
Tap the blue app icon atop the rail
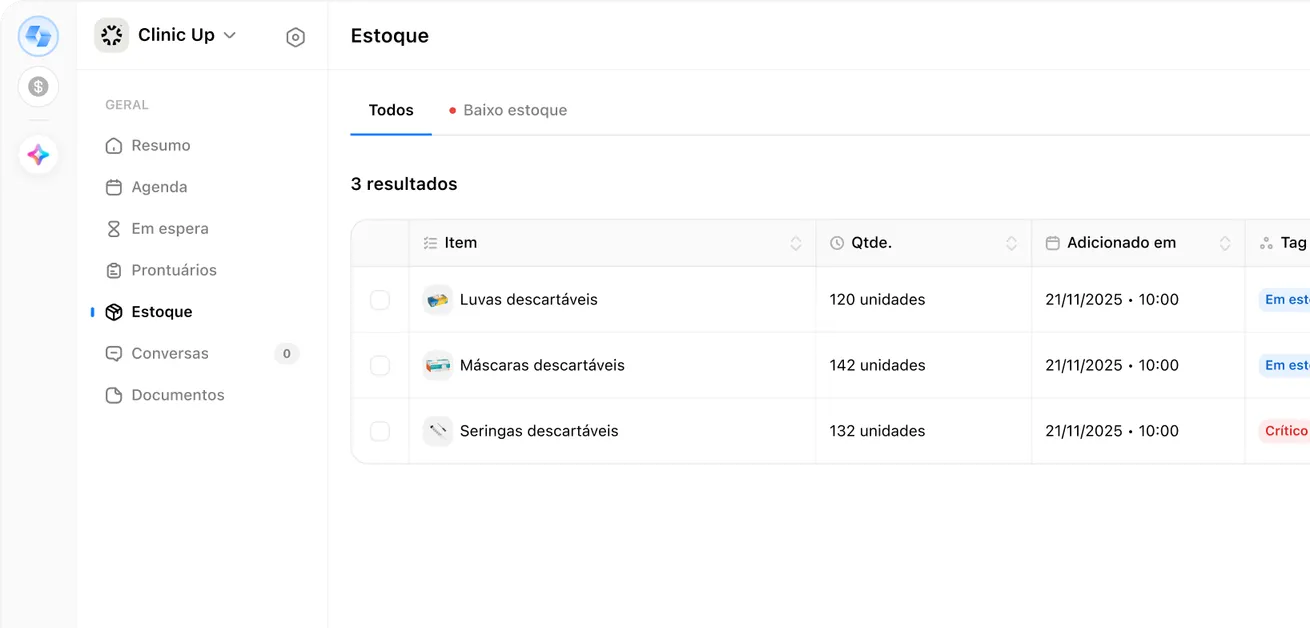pos(38,36)
